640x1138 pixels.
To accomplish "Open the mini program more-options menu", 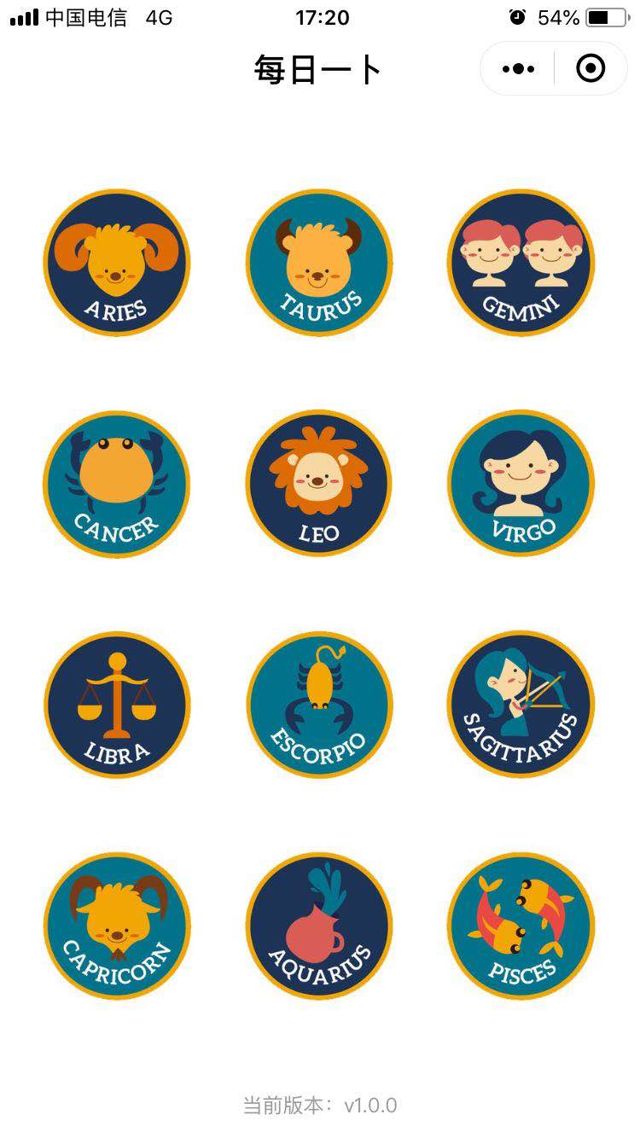I will coord(519,69).
